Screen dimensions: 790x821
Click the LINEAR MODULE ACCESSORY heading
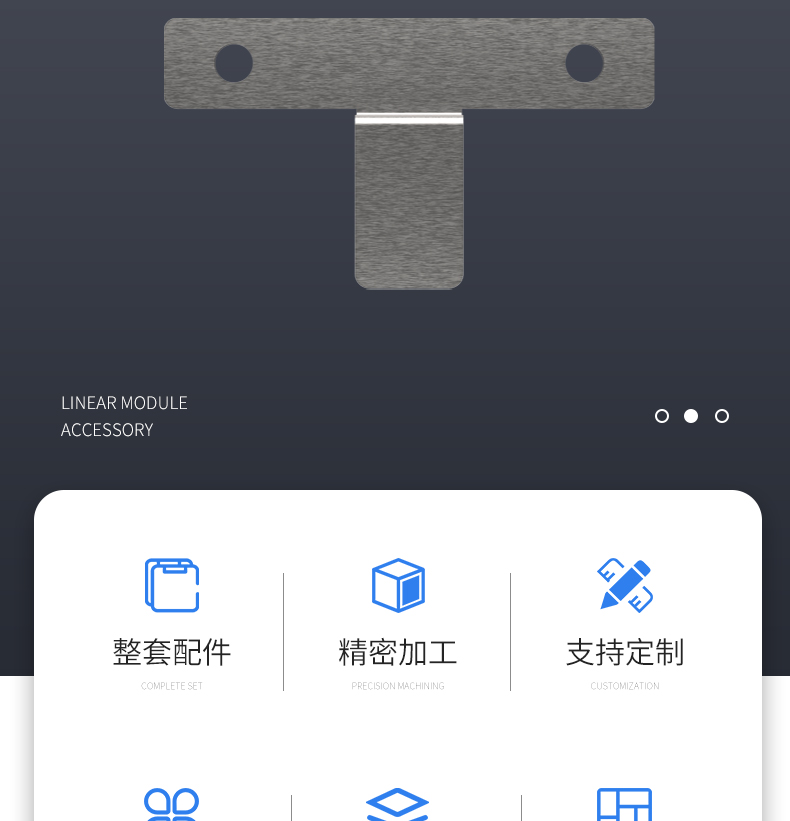[x=124, y=416]
